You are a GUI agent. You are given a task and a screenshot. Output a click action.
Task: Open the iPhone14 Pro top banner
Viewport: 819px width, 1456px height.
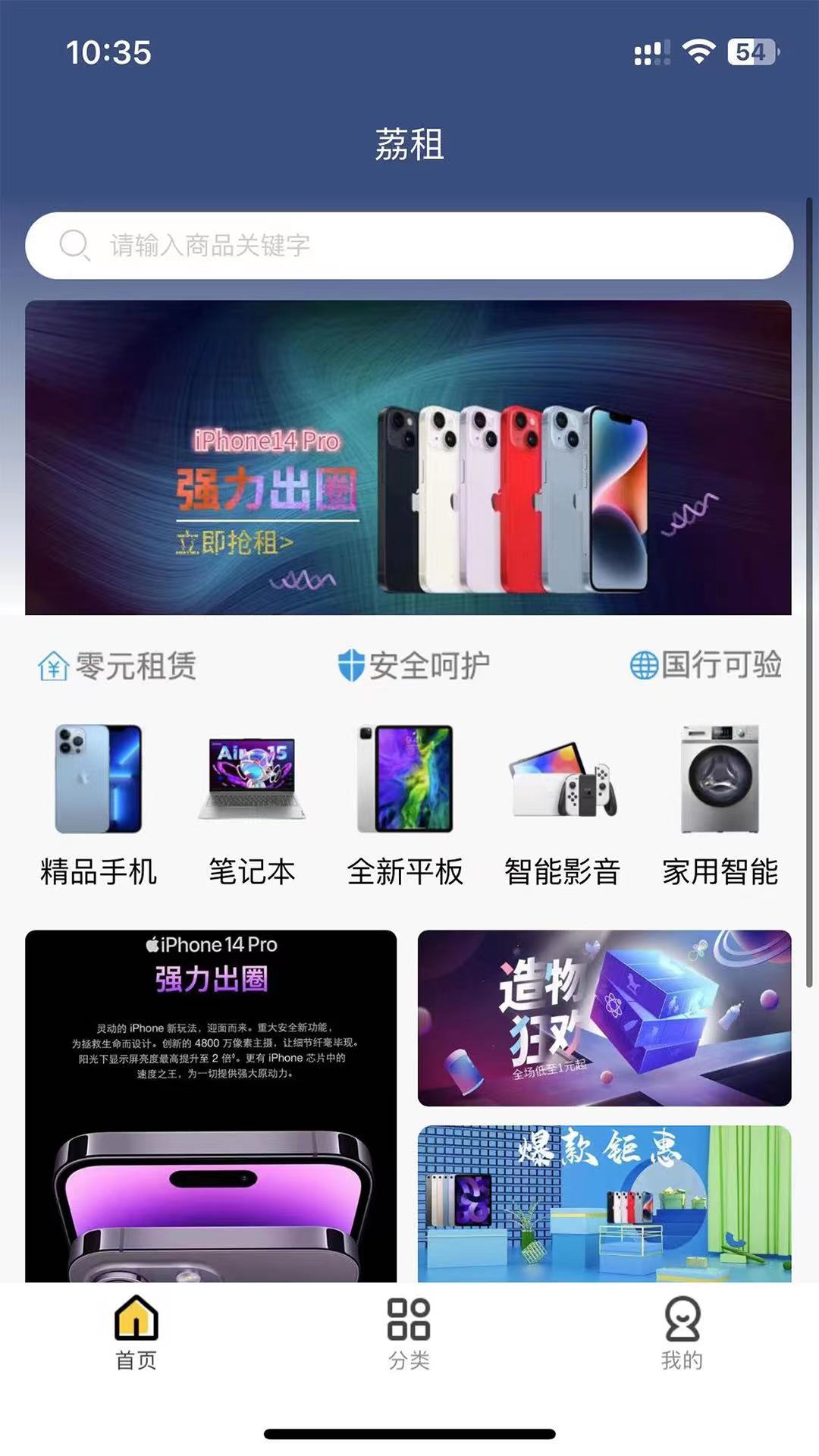[408, 457]
